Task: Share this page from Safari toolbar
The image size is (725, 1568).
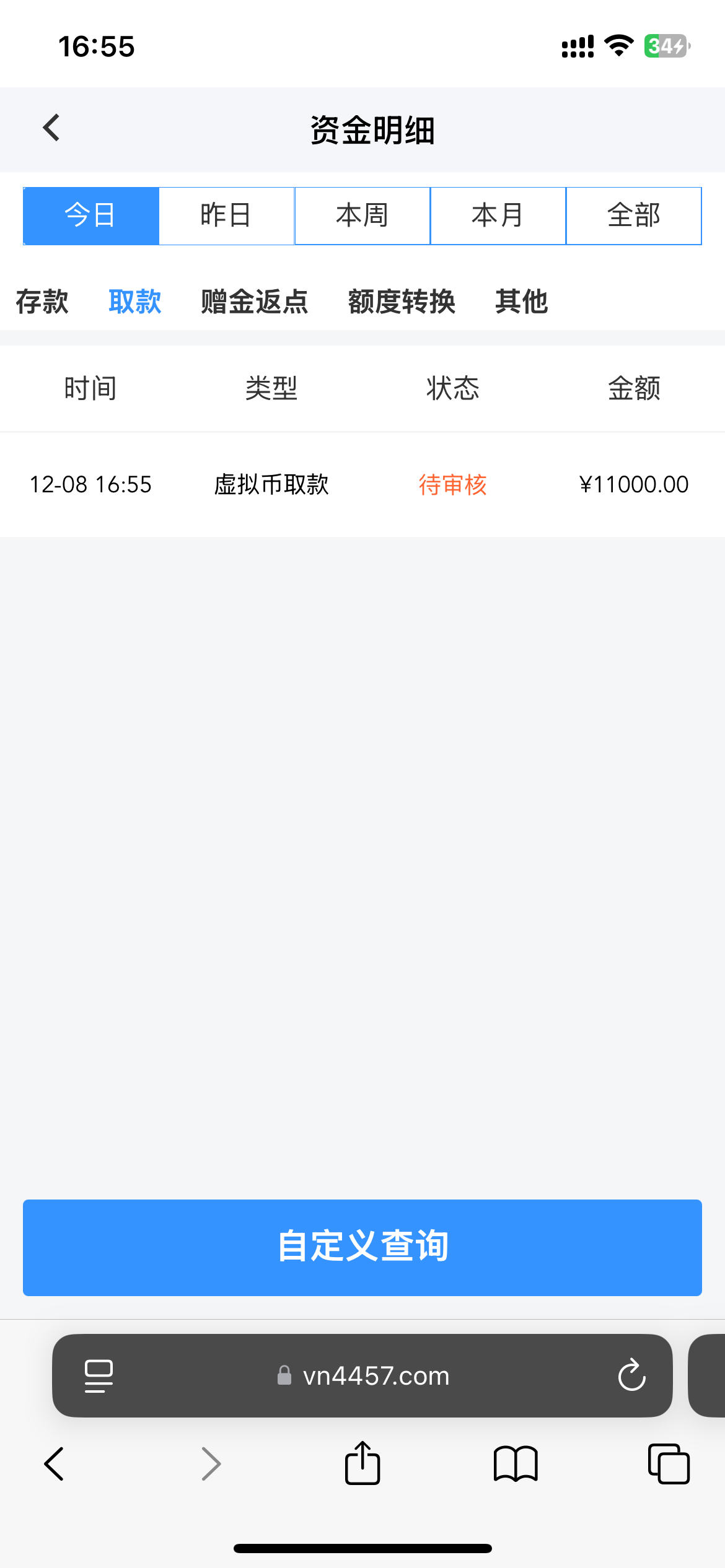Action: click(x=362, y=1464)
